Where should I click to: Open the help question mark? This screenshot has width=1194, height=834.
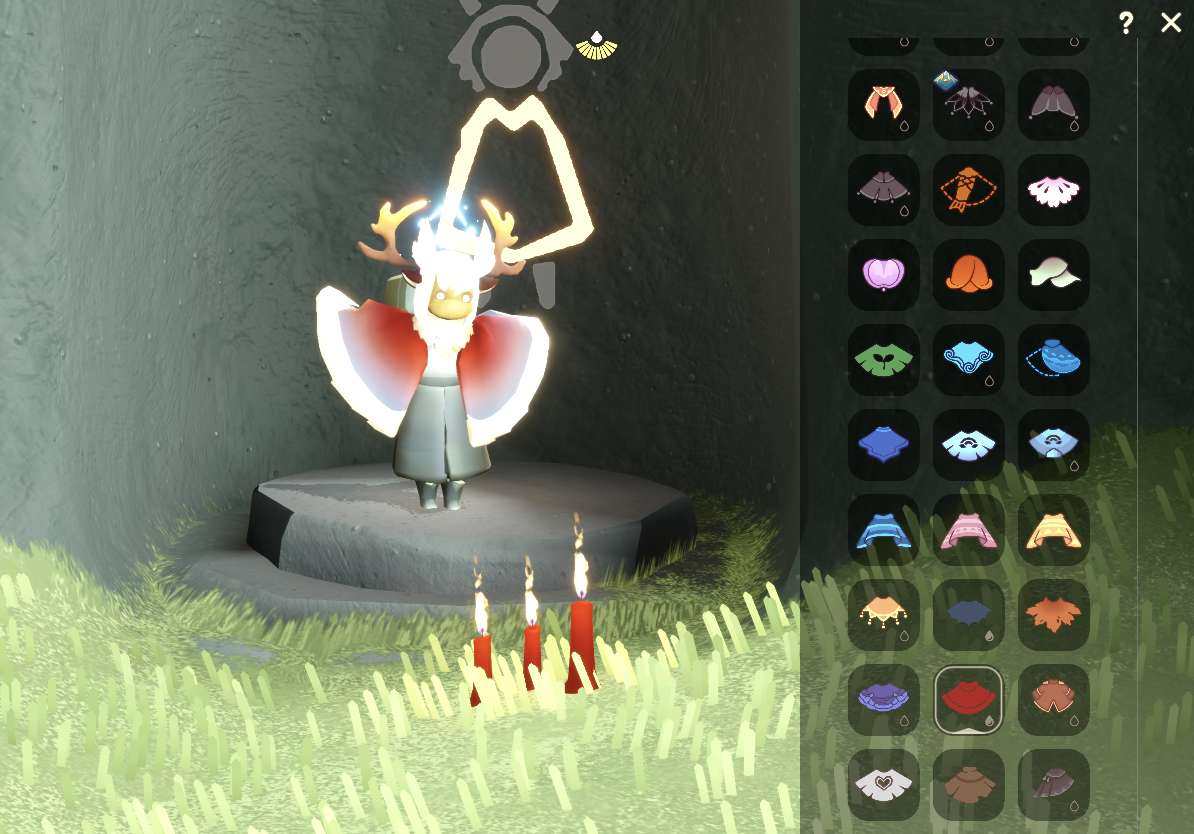1126,23
